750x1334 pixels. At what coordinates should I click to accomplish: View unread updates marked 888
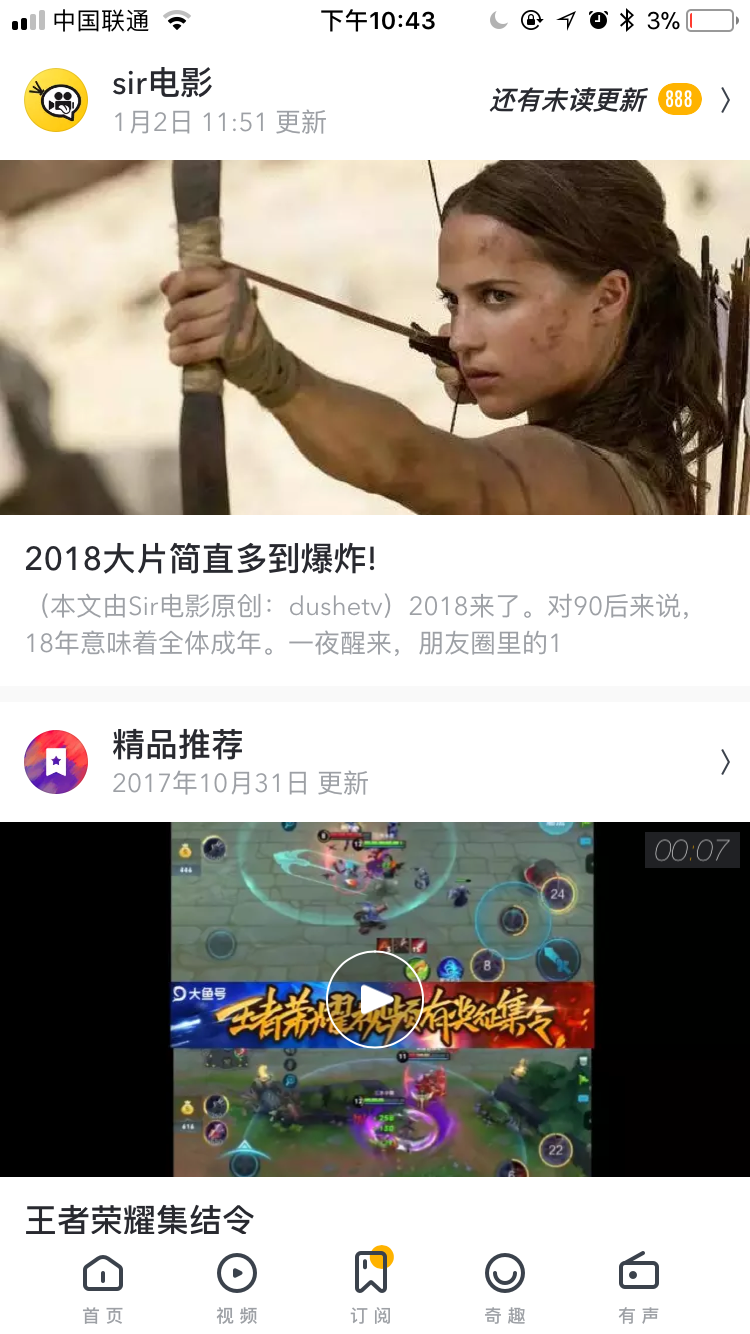[679, 99]
